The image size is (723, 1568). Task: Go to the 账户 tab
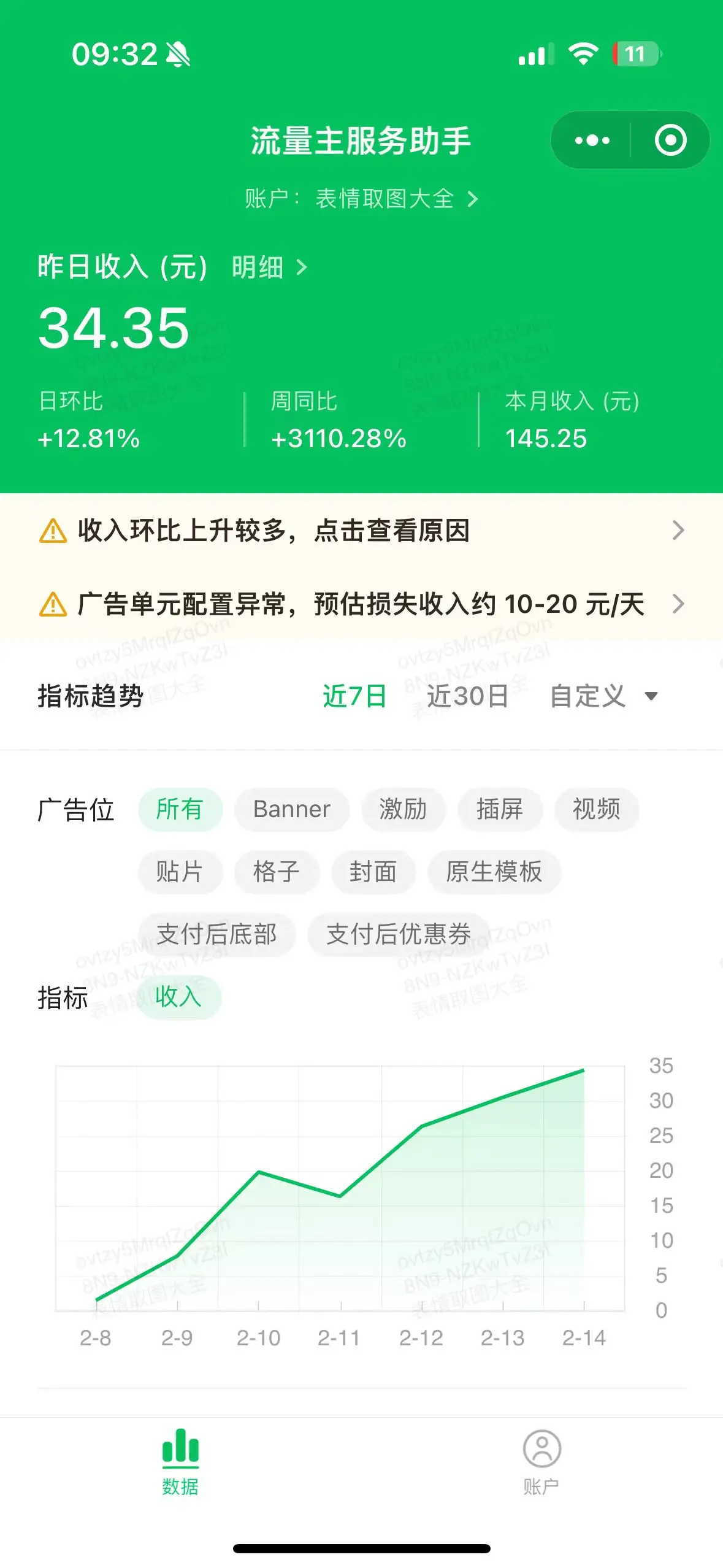tap(541, 1463)
